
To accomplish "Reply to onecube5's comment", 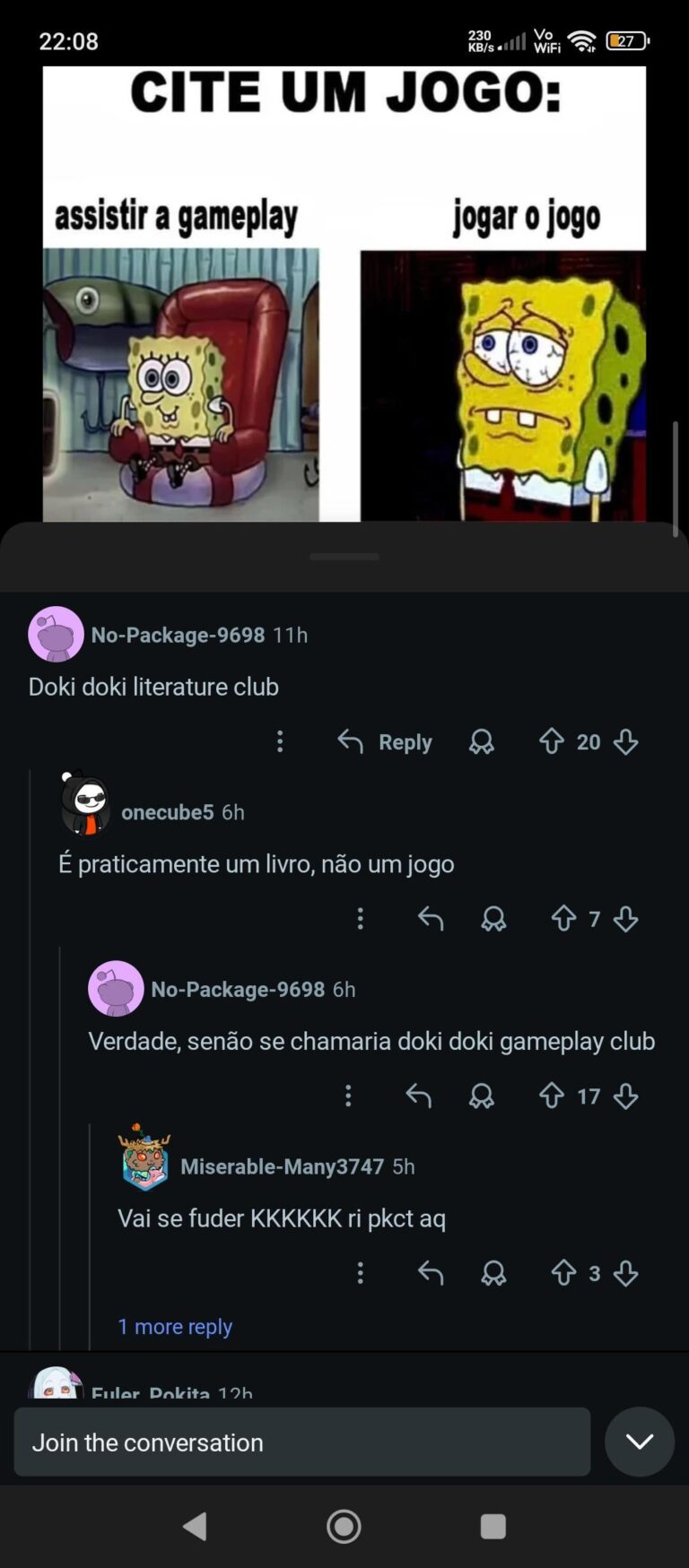I will click(431, 919).
